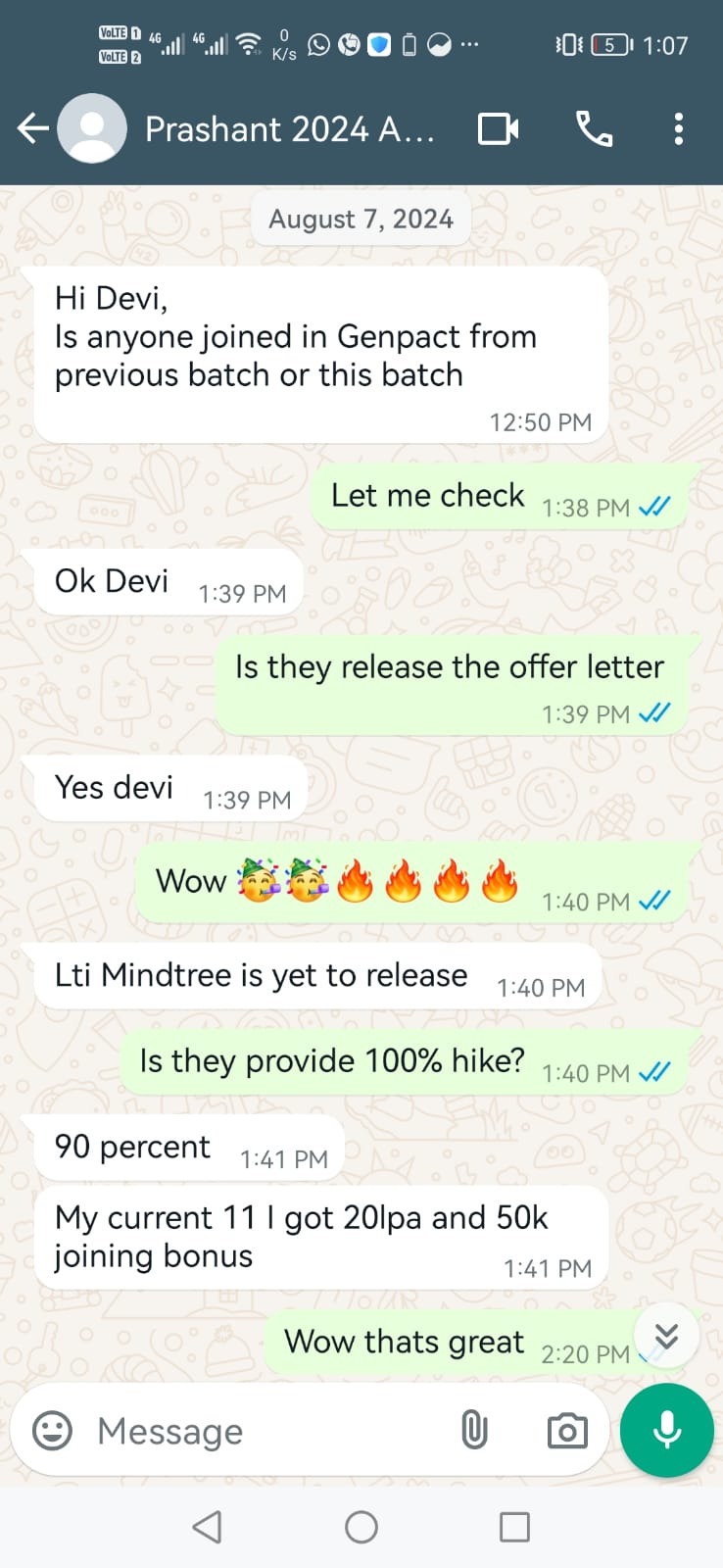The width and height of the screenshot is (723, 1568).
Task: Open the camera to send a photo
Action: tap(567, 1431)
